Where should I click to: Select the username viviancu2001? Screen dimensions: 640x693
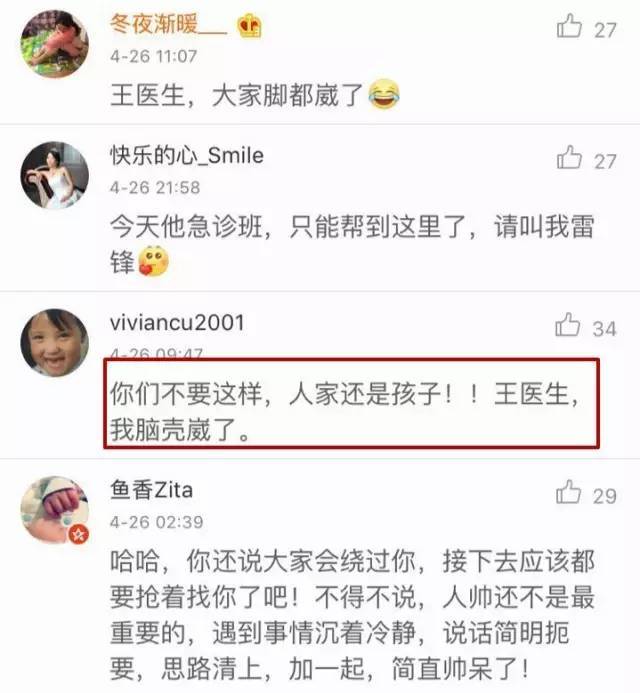[177, 324]
